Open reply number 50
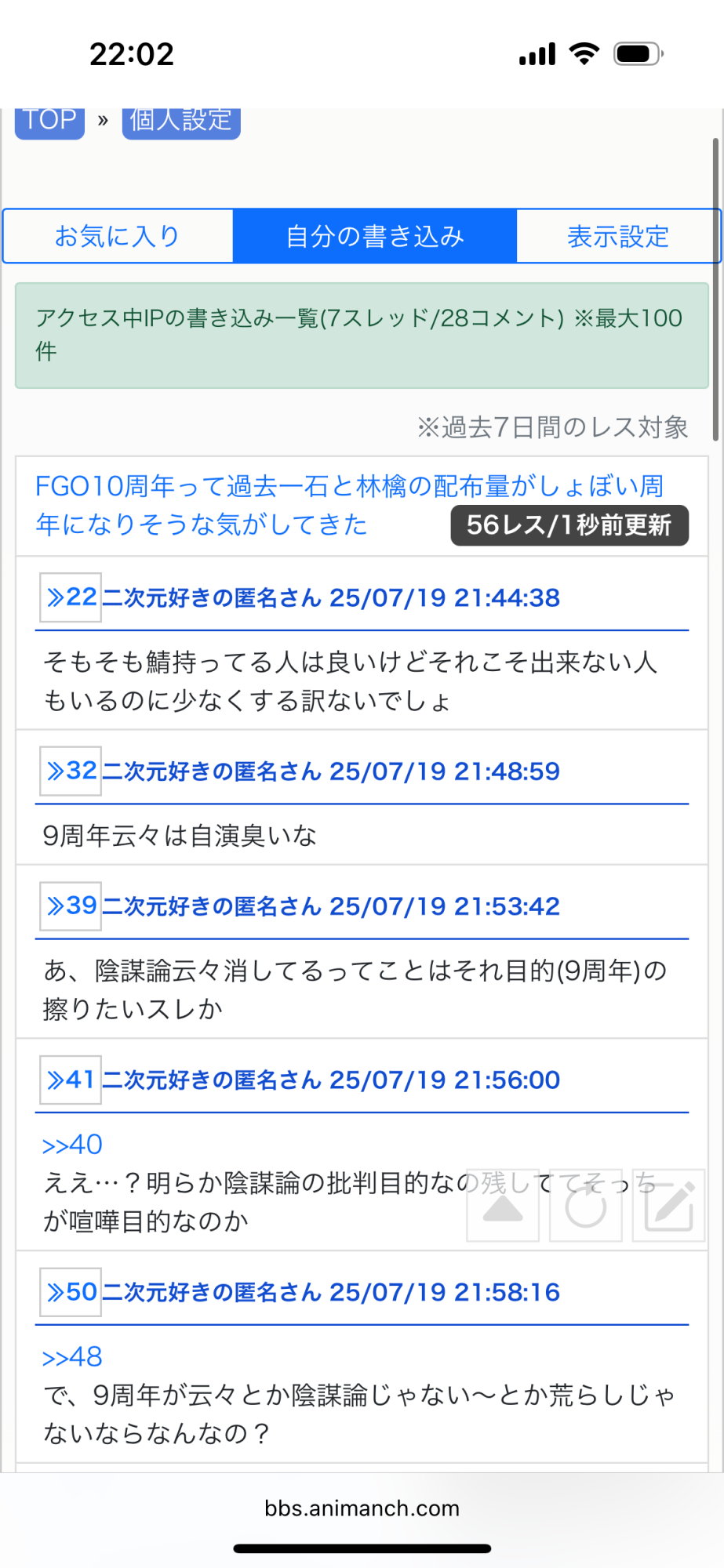The height and width of the screenshot is (1568, 724). (x=71, y=1292)
